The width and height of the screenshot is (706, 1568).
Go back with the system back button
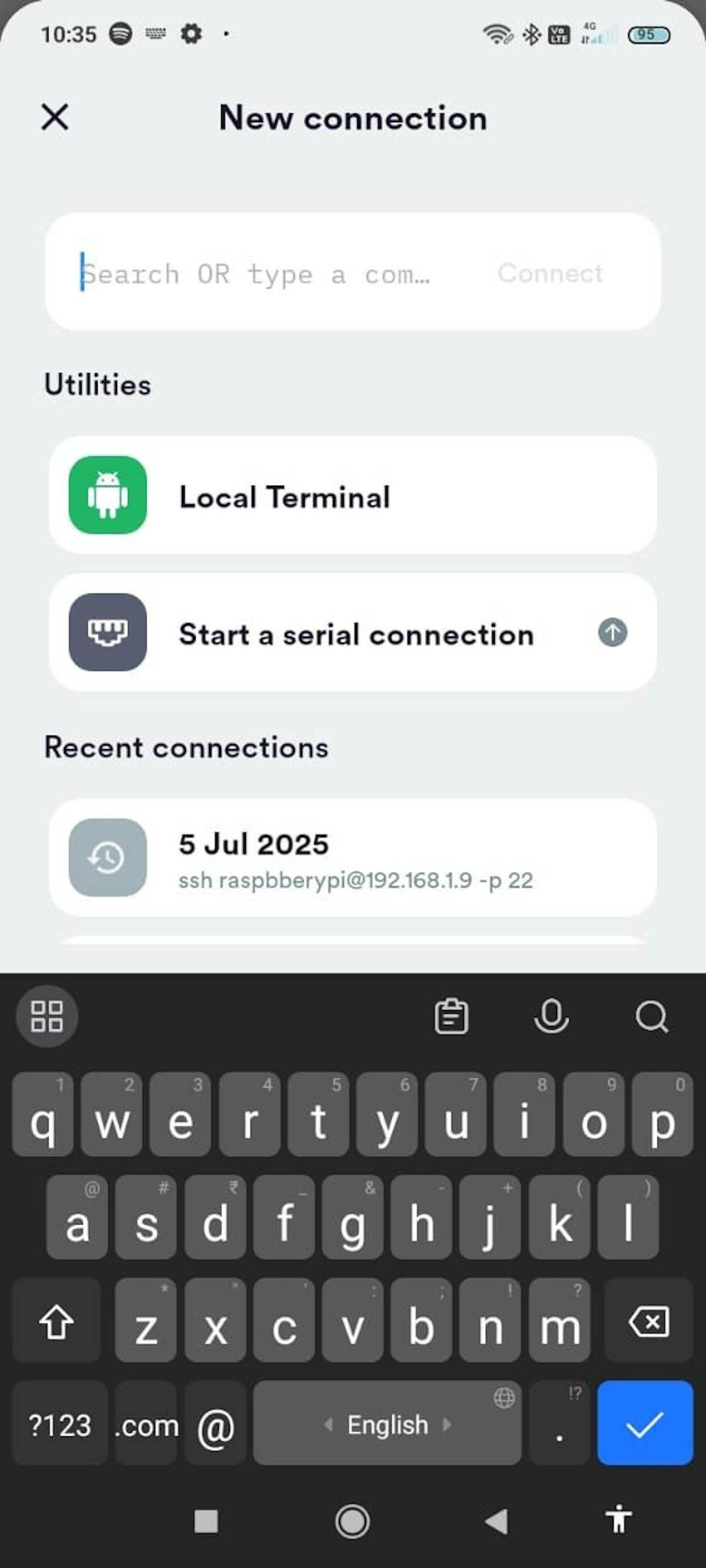coord(497,1522)
